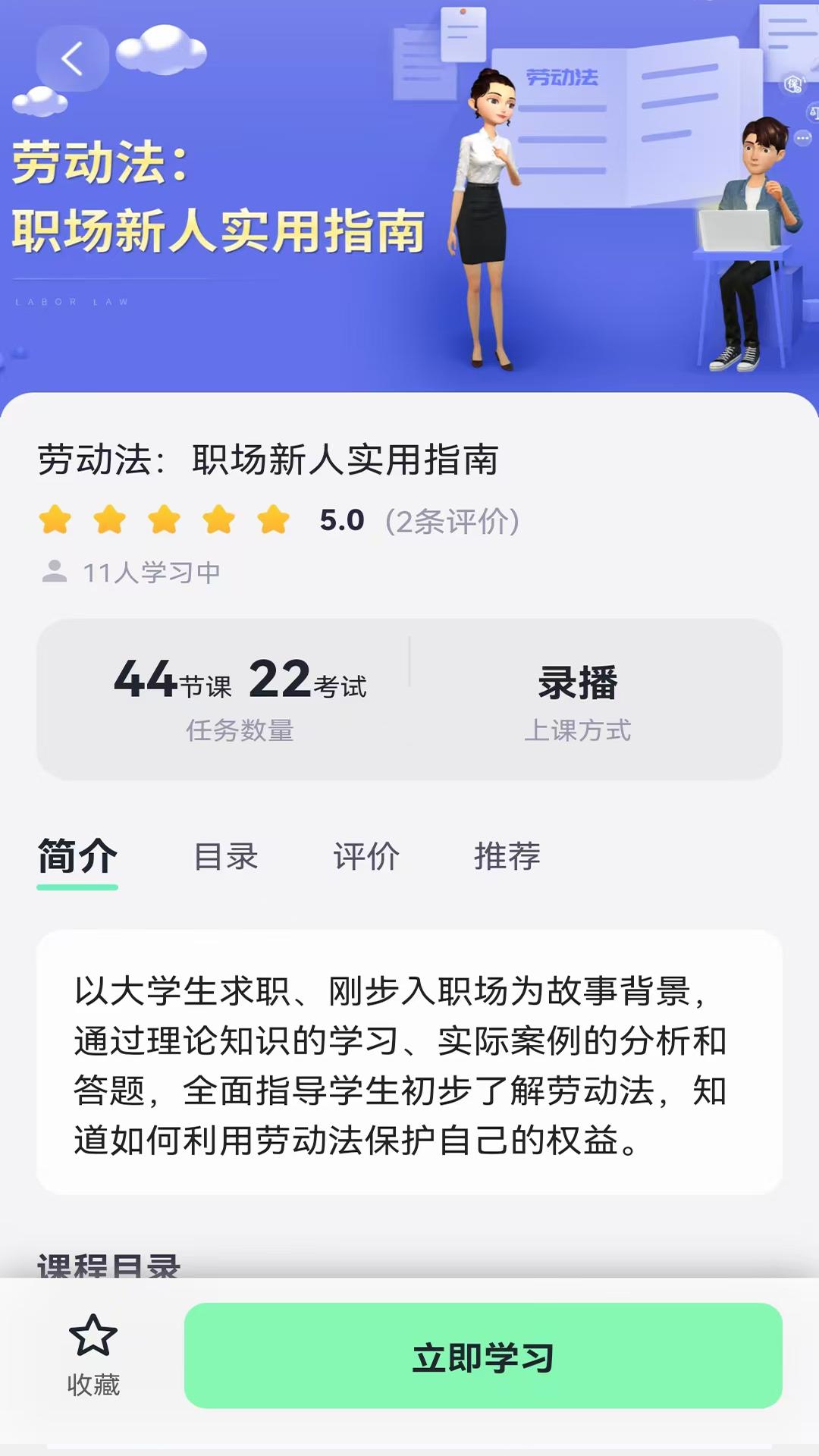Select the 推荐 tab

click(507, 857)
